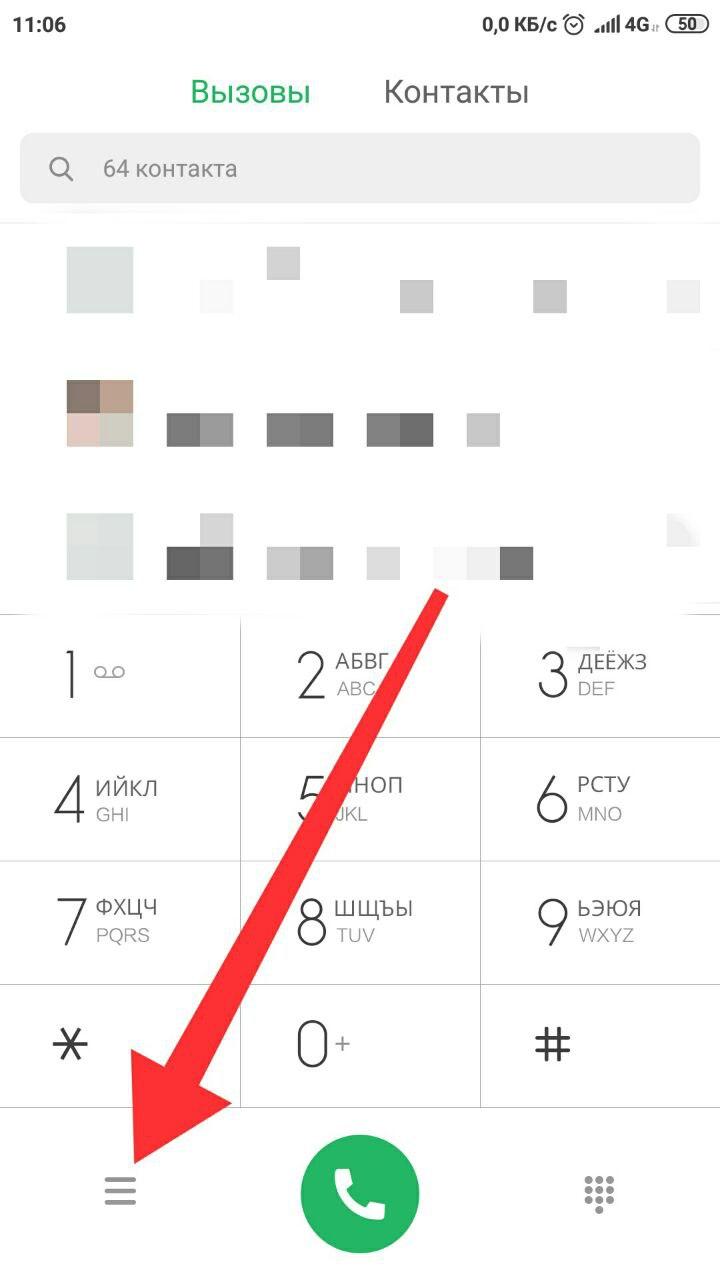Tap the 64 контакта search field

click(x=360, y=168)
